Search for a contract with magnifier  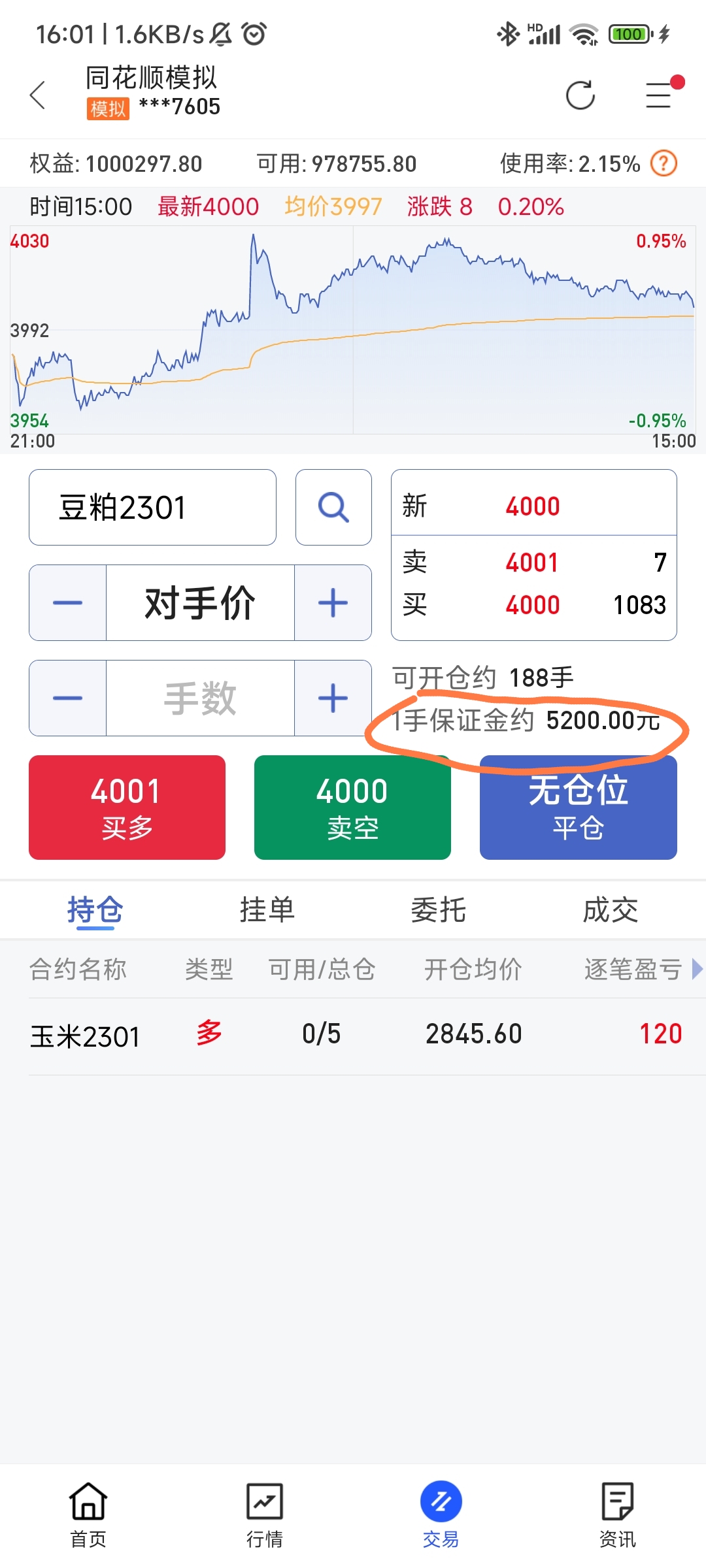pos(333,507)
